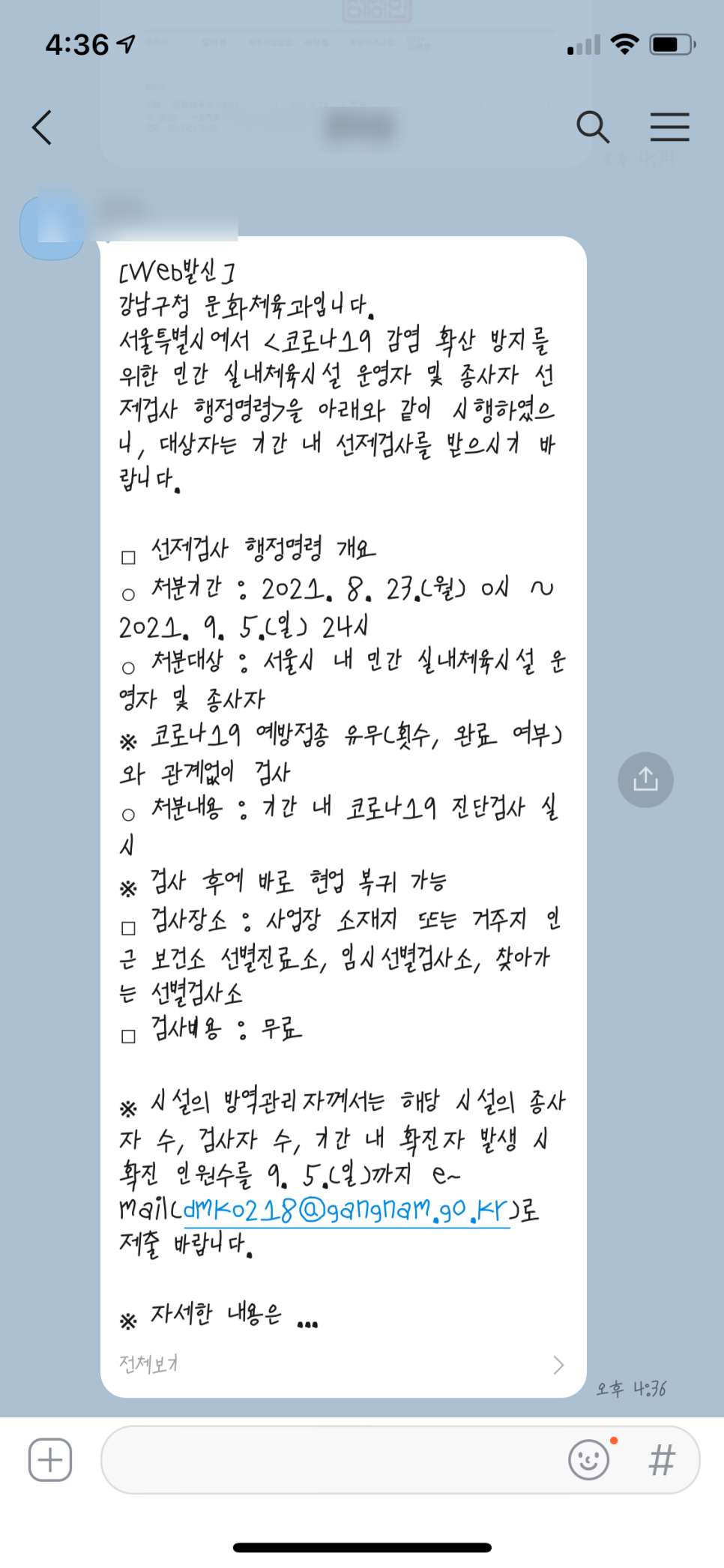Image resolution: width=724 pixels, height=1568 pixels.
Task: Open the chat room hamburger menu
Action: click(669, 127)
